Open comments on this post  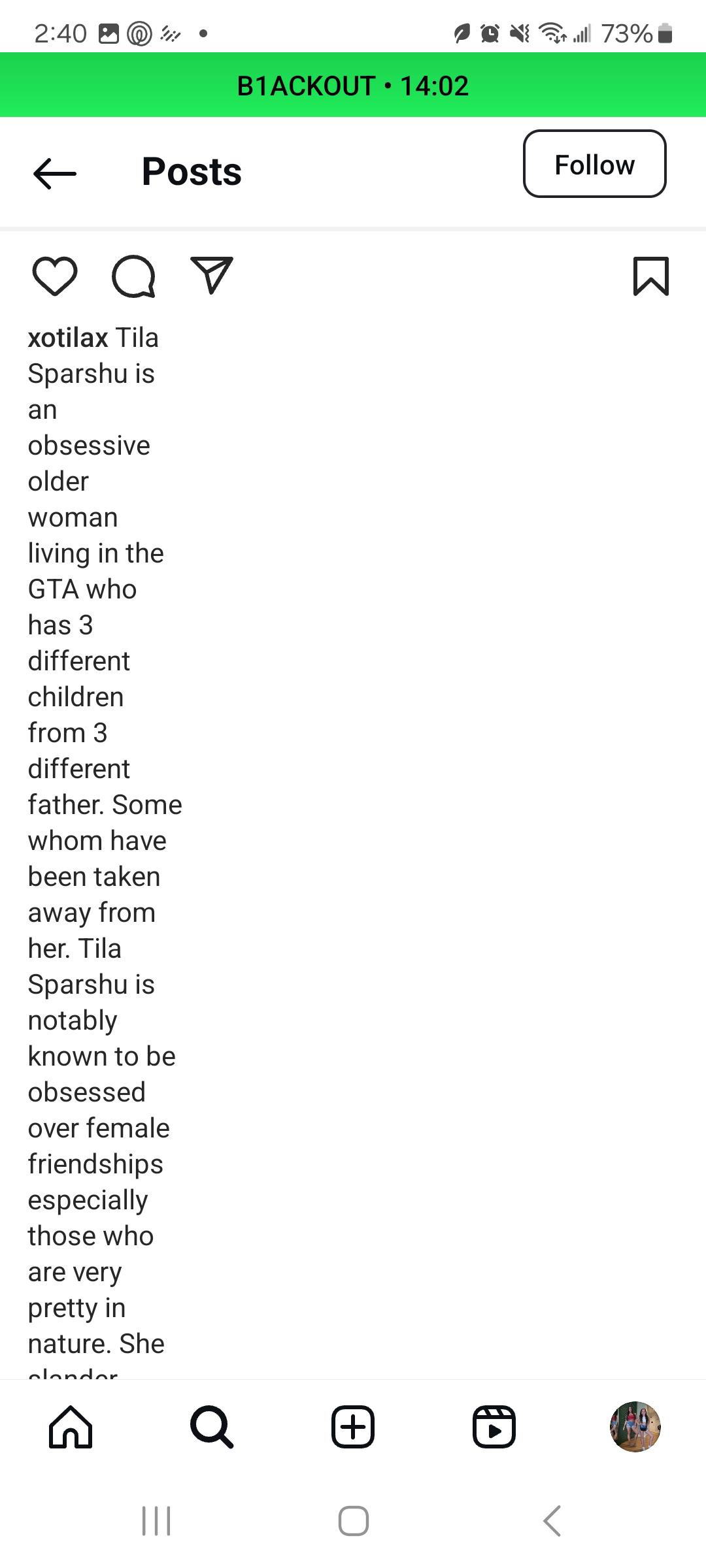[133, 276]
